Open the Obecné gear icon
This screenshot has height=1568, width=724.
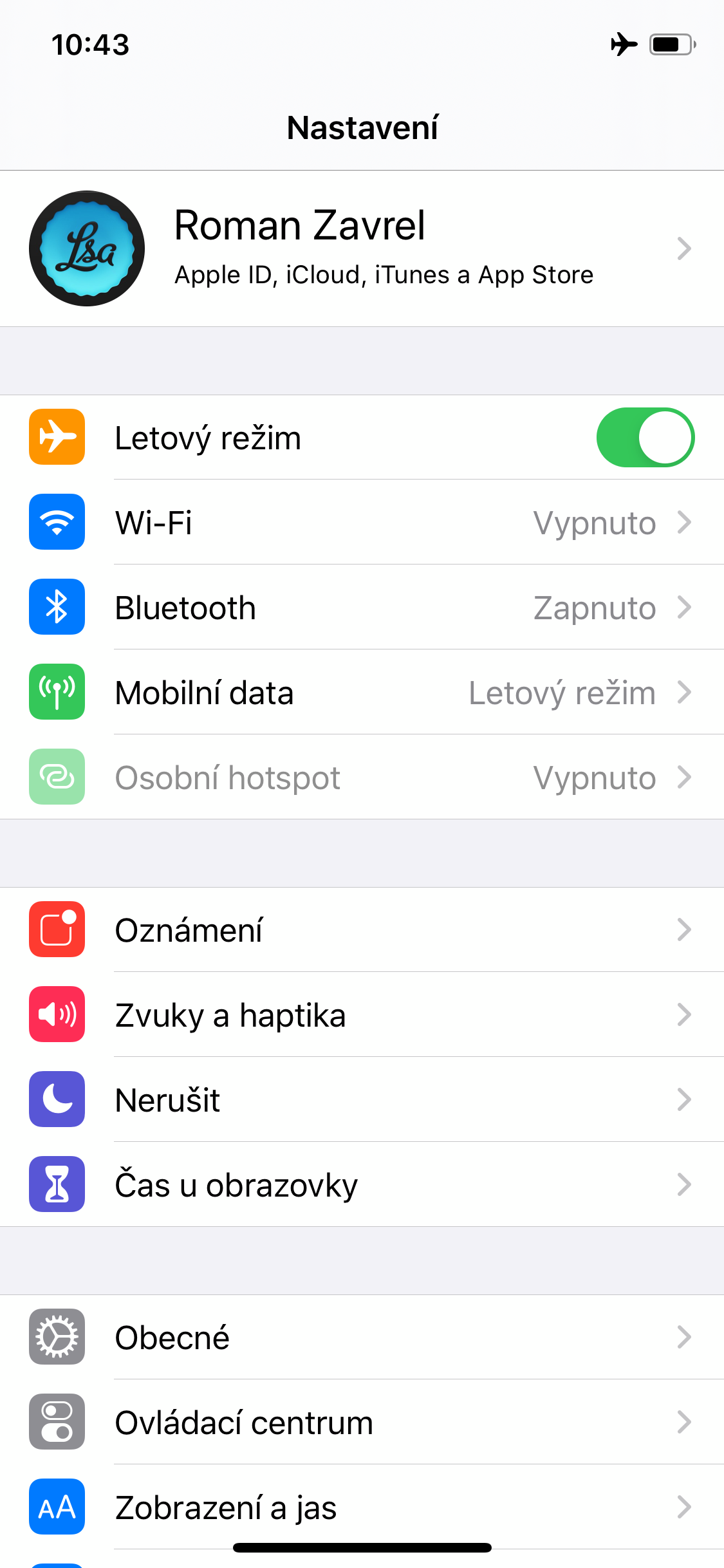point(57,1337)
